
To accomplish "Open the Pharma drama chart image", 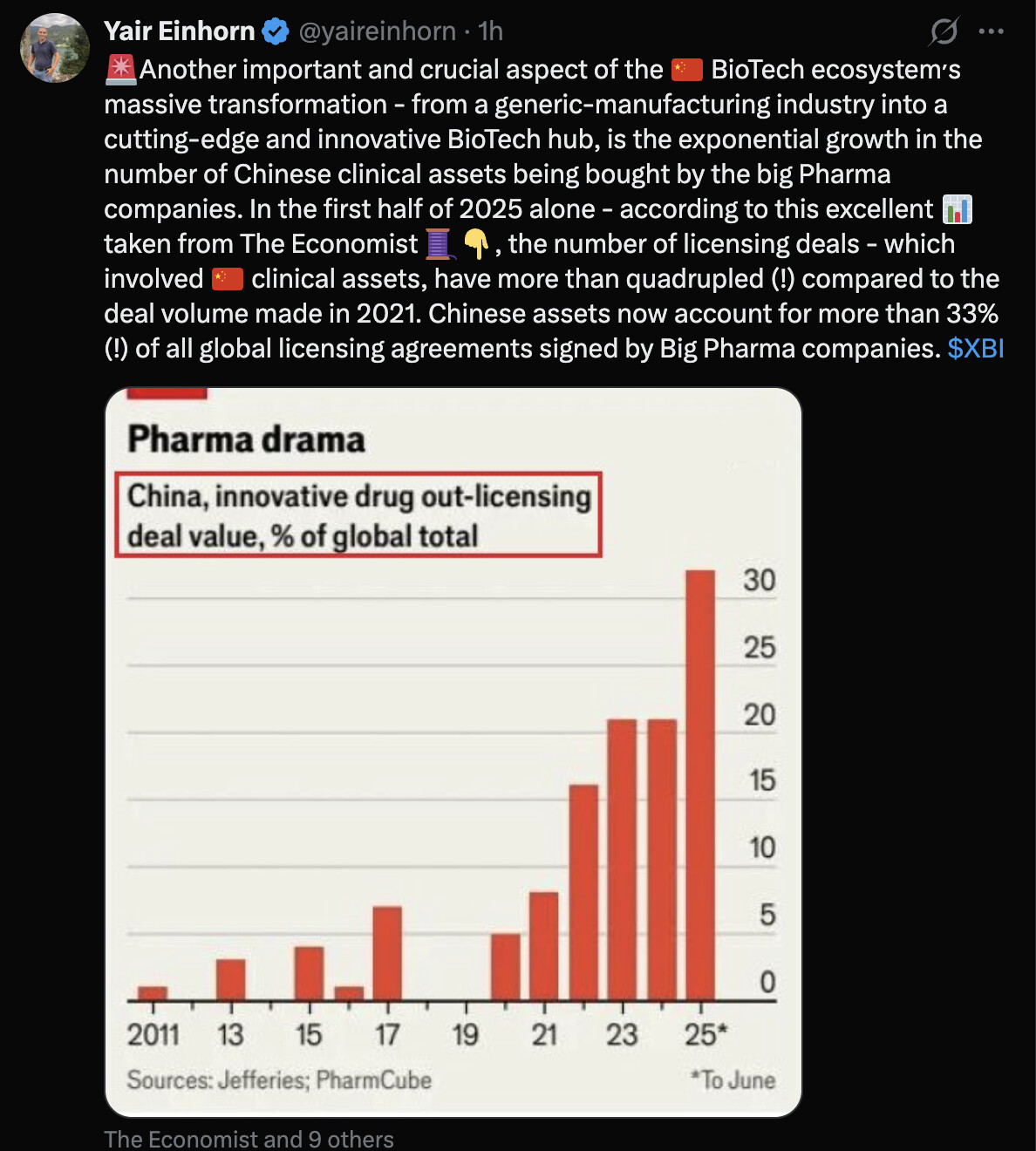I will [x=453, y=752].
